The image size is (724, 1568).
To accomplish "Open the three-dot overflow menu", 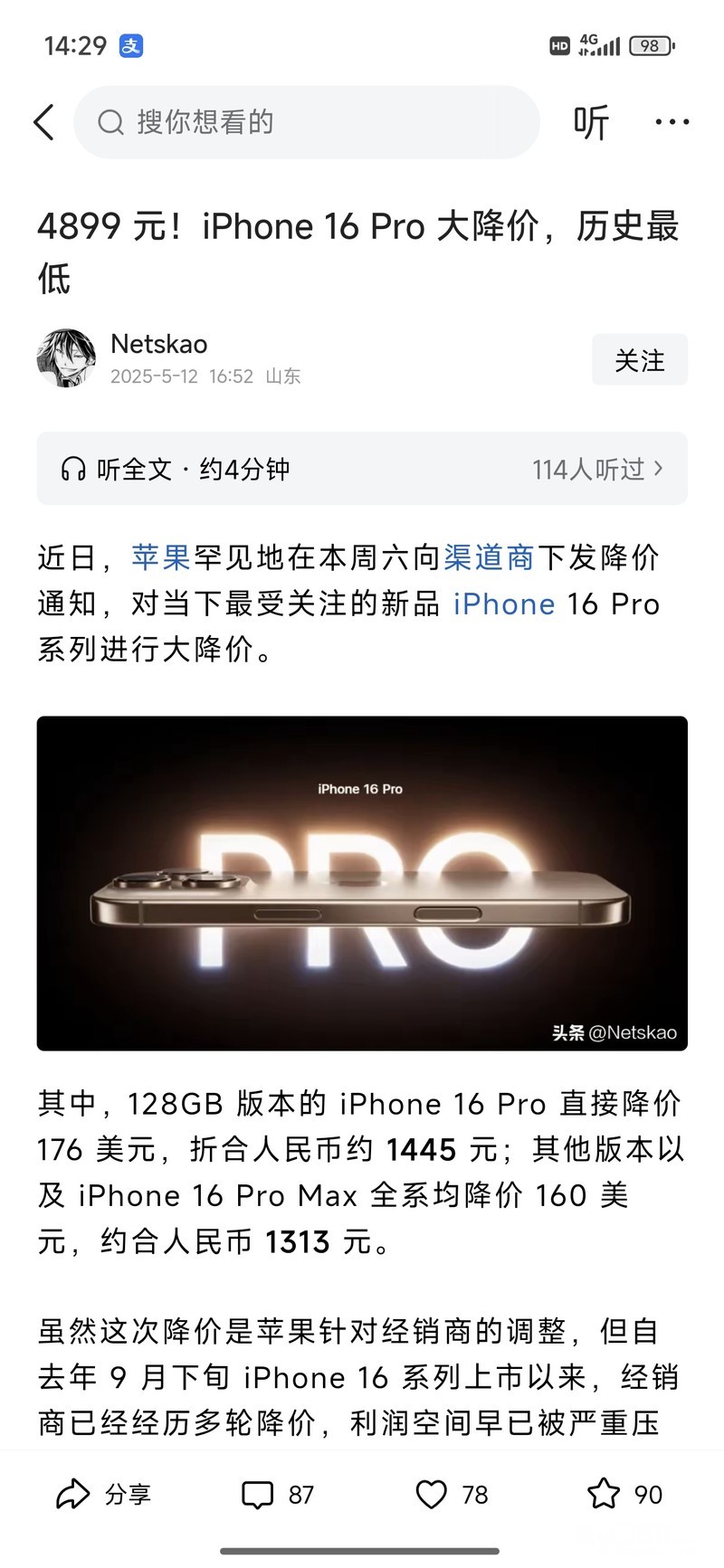I will click(672, 122).
